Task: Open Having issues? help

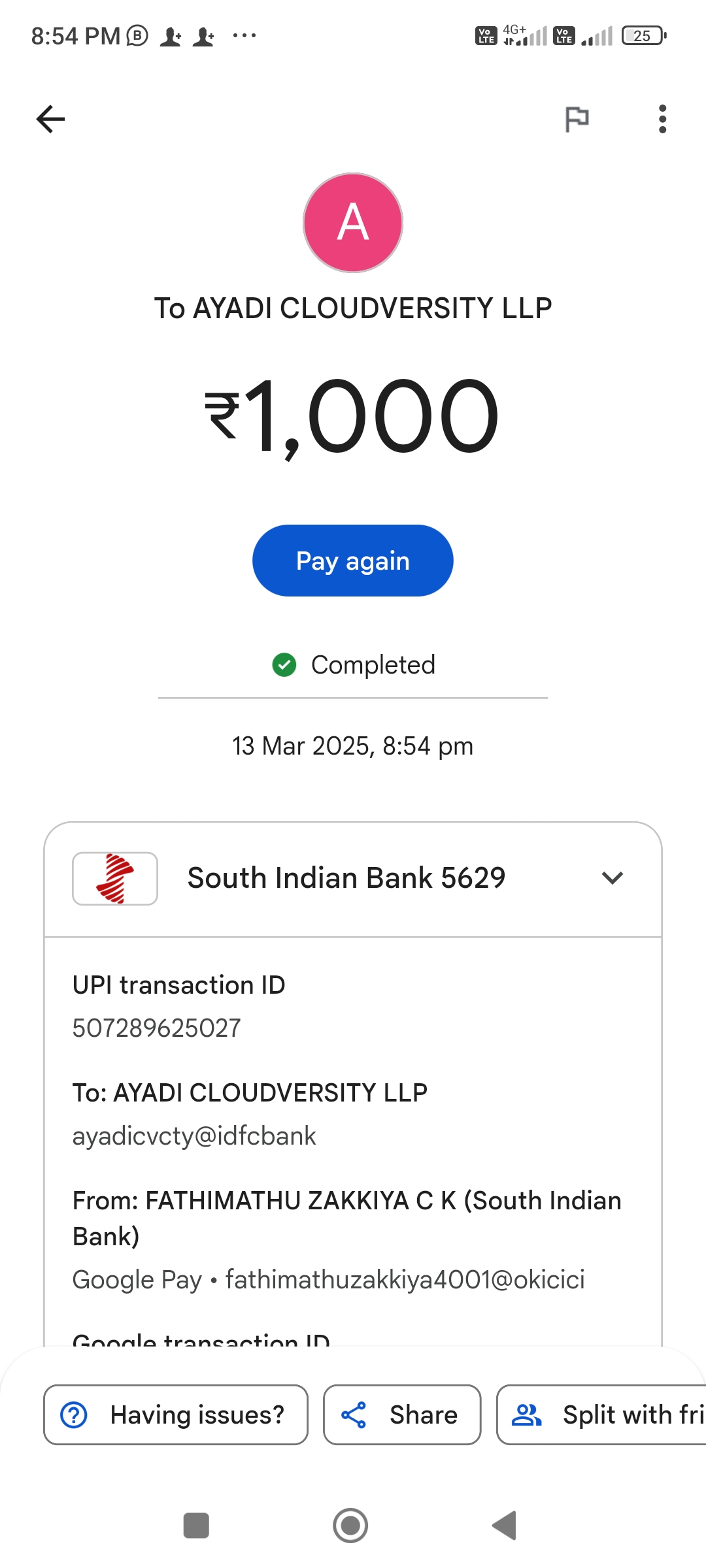Action: (x=175, y=1414)
